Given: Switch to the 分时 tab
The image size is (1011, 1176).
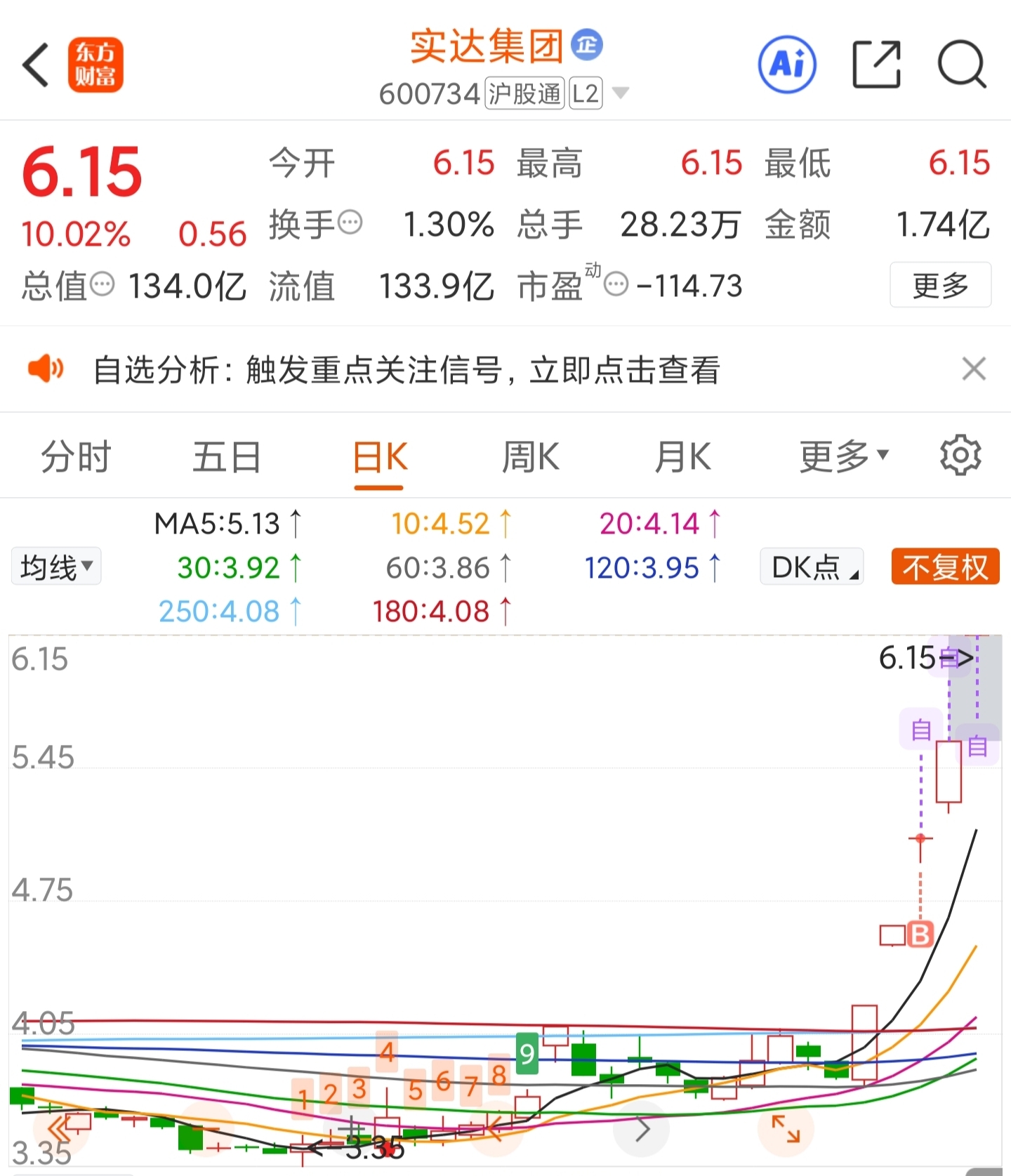Looking at the screenshot, I should pos(76,457).
